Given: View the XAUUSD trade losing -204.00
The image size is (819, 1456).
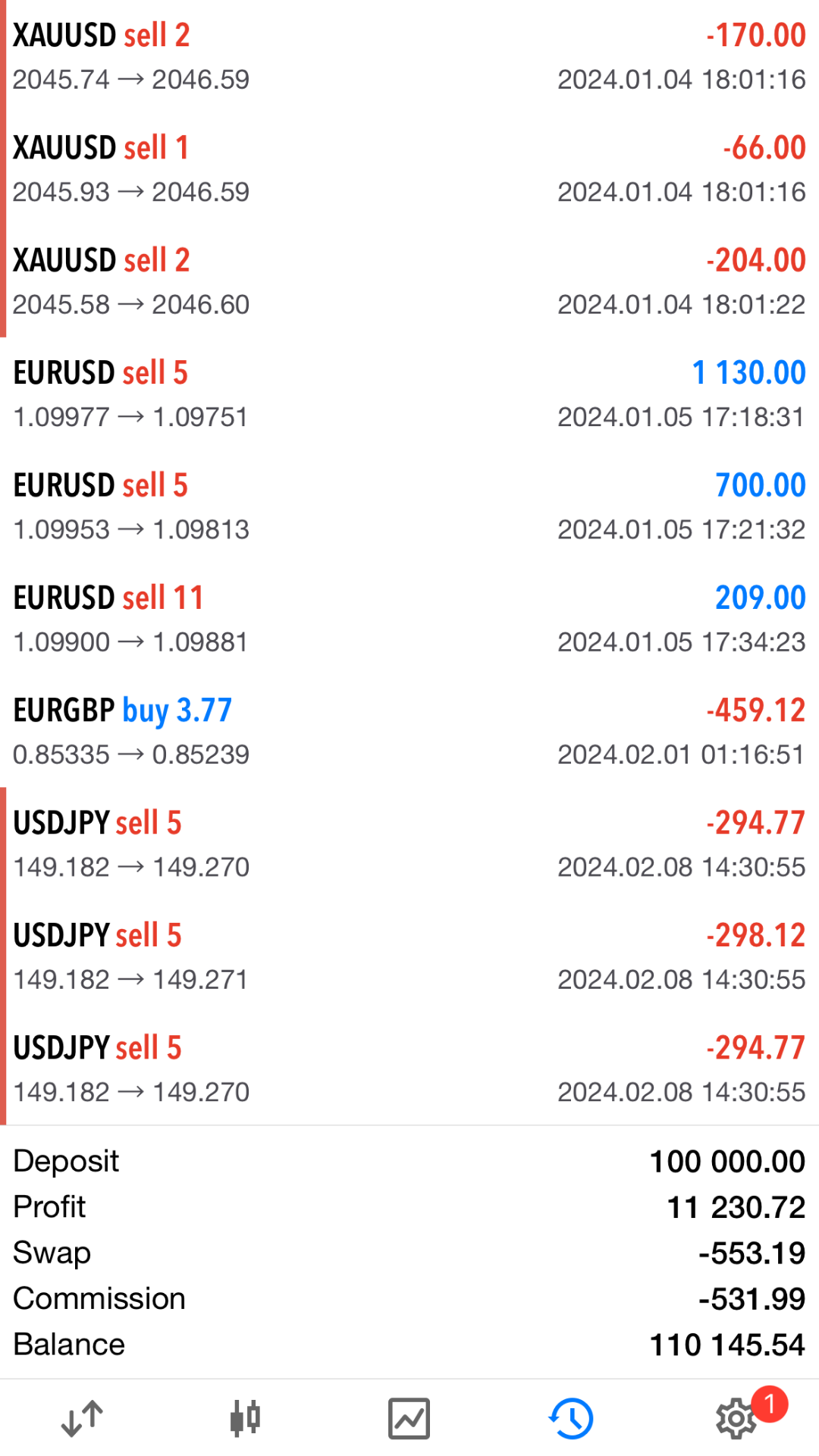Looking at the screenshot, I should [409, 281].
